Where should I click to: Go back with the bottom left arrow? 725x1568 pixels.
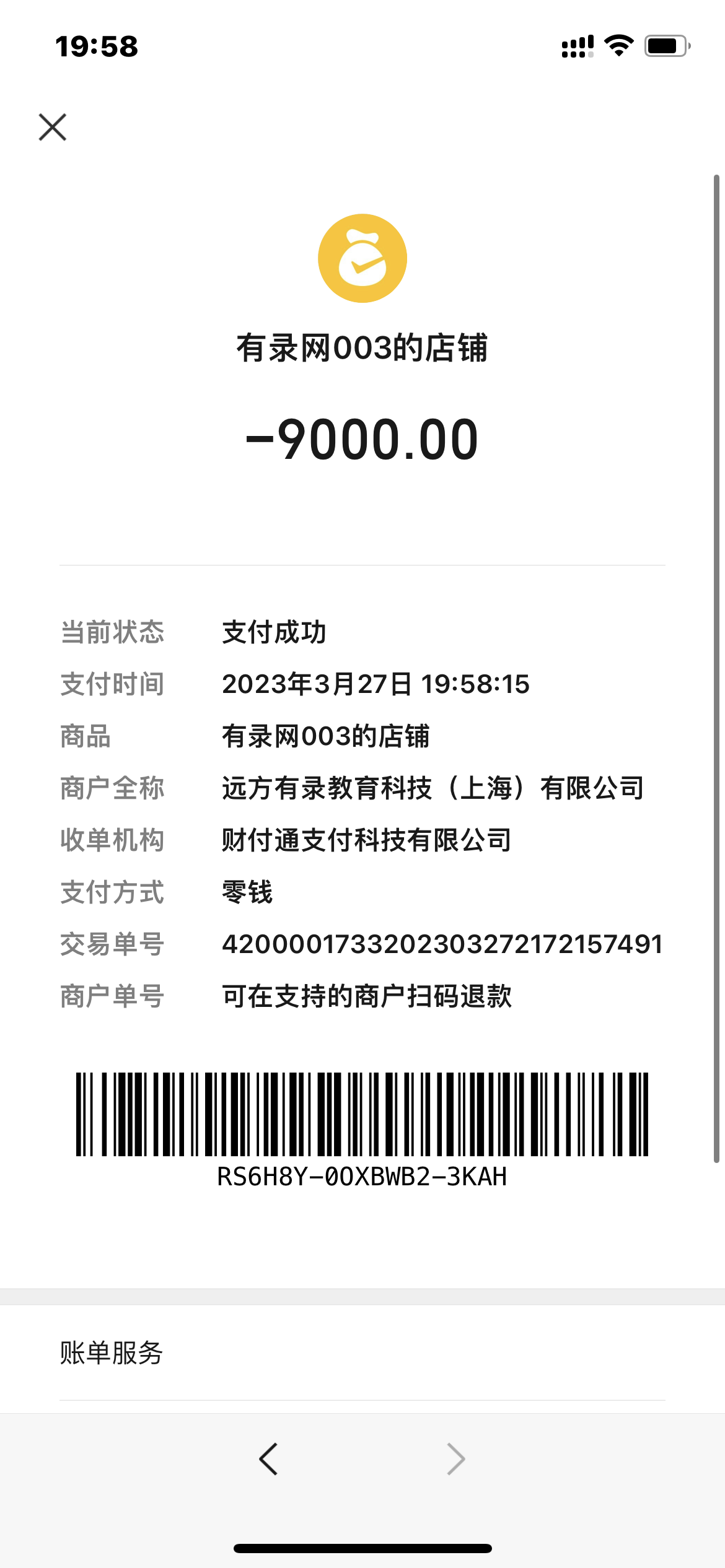[268, 1459]
